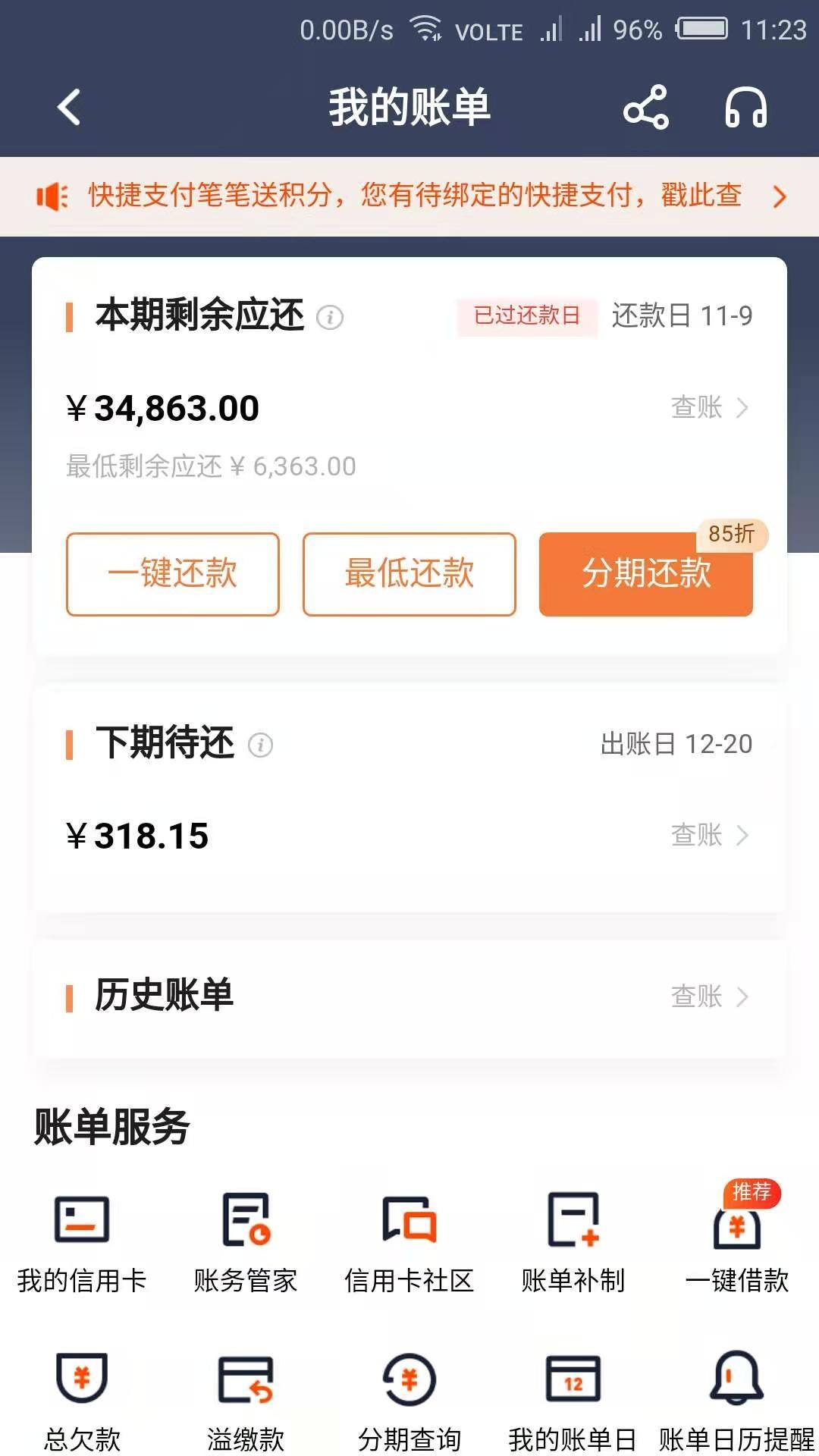Open the 快捷支付 promotion notice banner

pyautogui.click(x=409, y=196)
